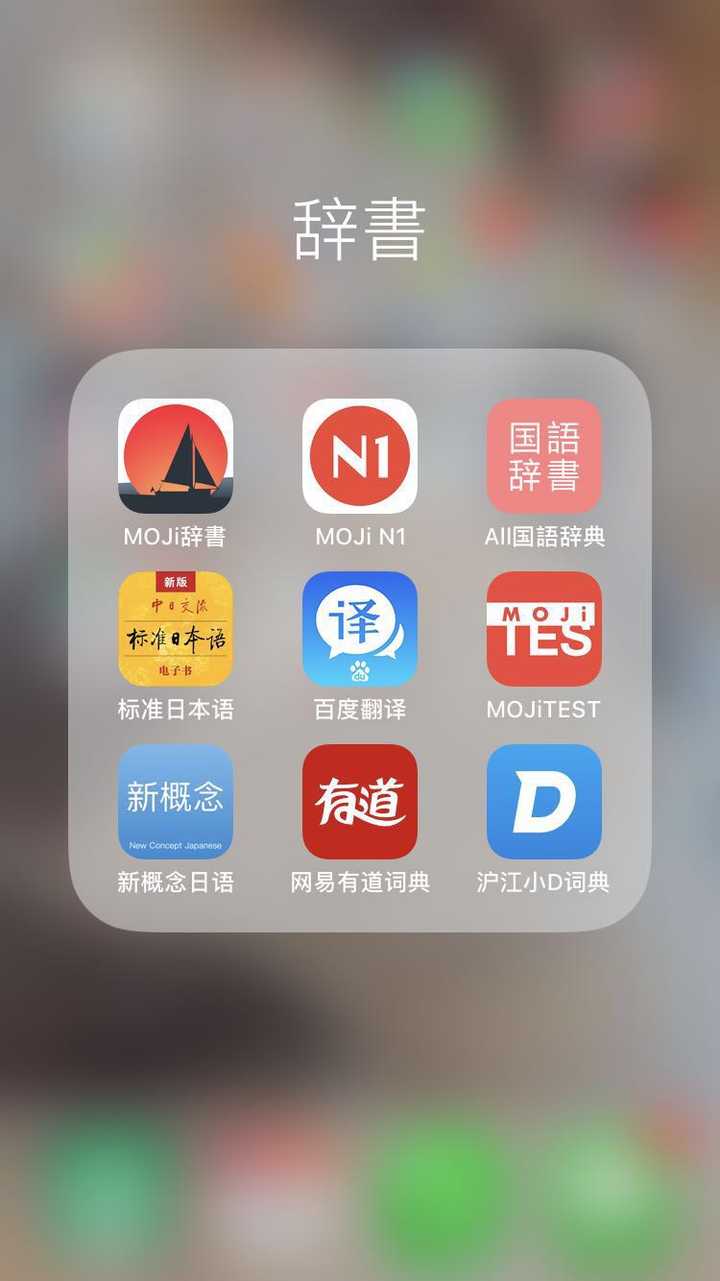Open 网易有道词典 dictionary
Image resolution: width=720 pixels, height=1281 pixels.
[x=360, y=801]
